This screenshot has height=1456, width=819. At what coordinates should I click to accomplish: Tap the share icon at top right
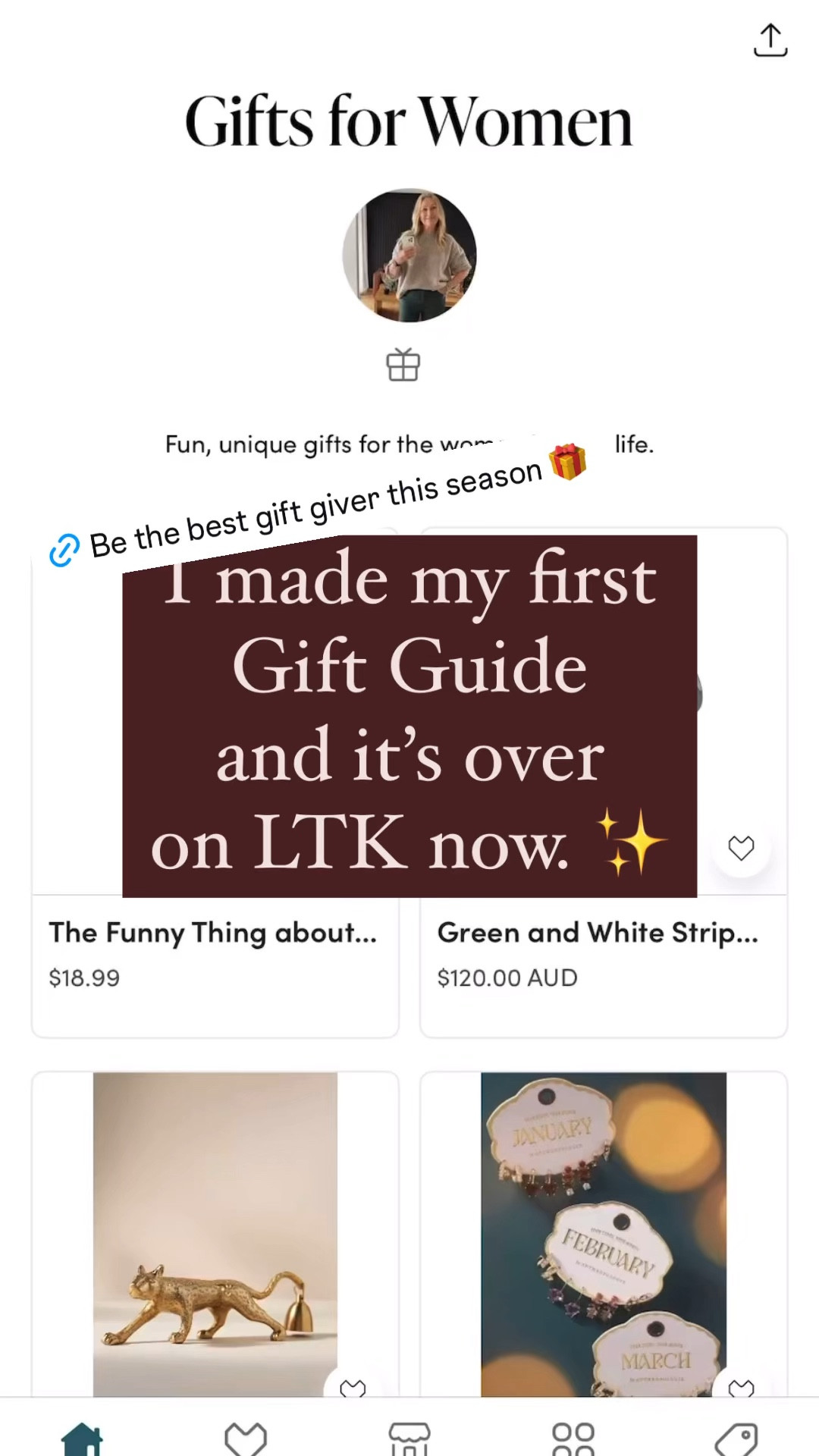(x=770, y=39)
